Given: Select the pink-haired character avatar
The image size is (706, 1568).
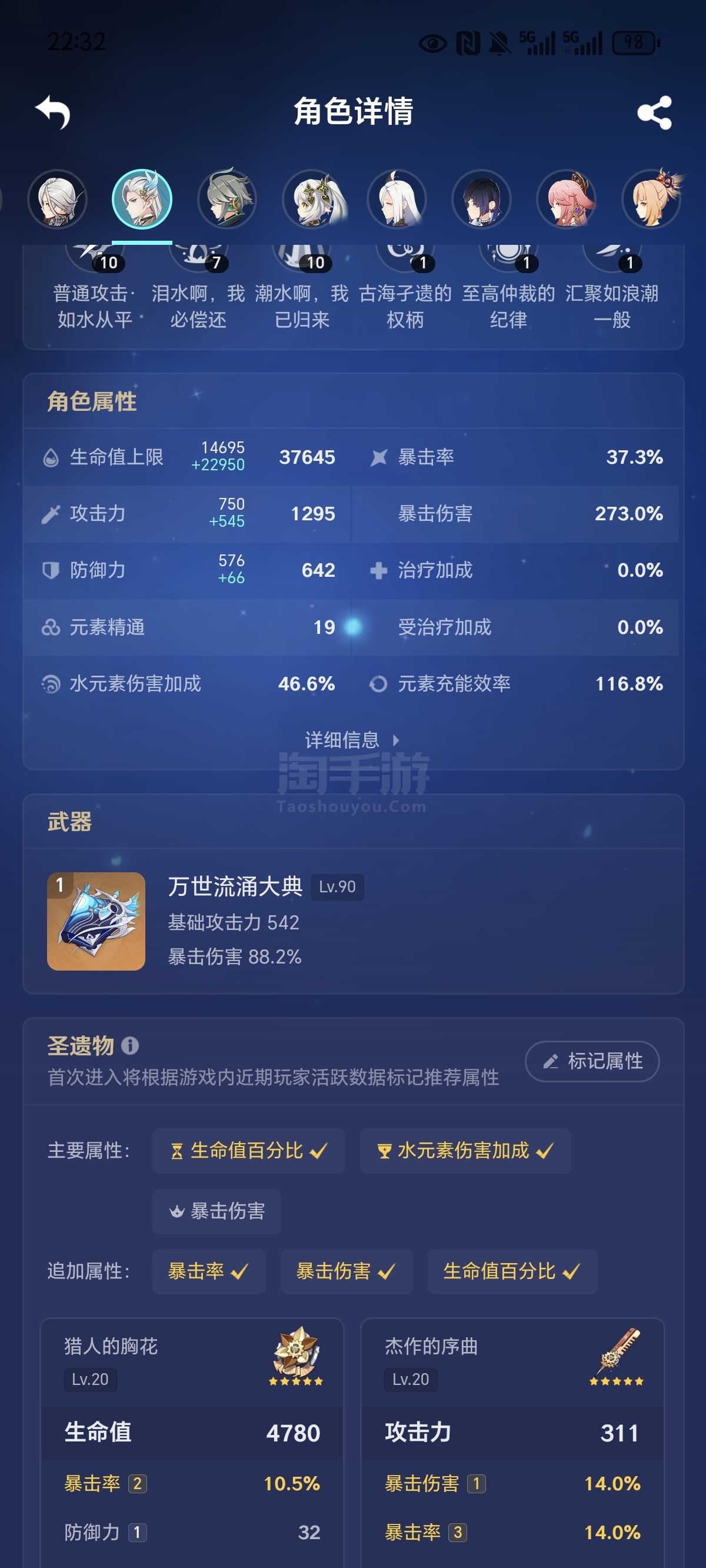Looking at the screenshot, I should click(566, 199).
